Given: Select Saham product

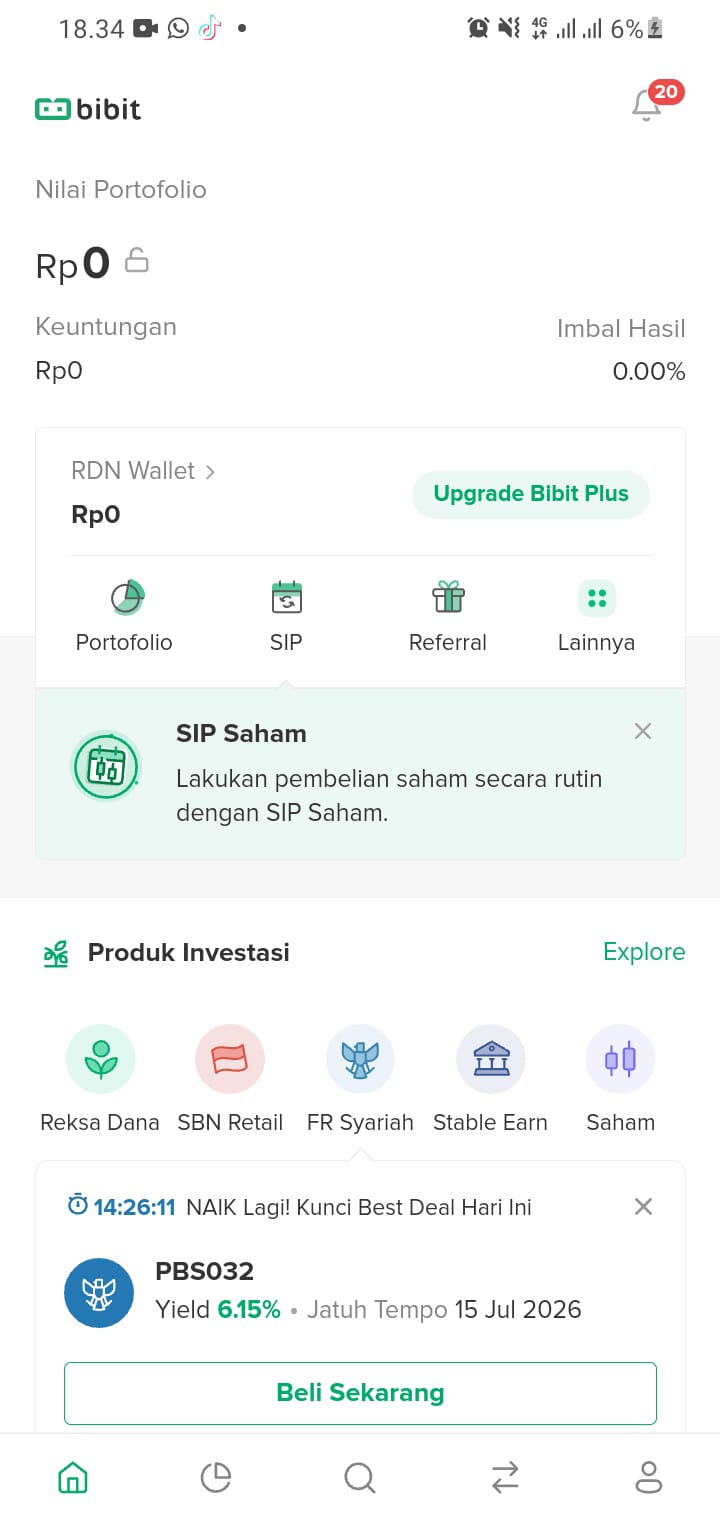Looking at the screenshot, I should click(620, 1078).
